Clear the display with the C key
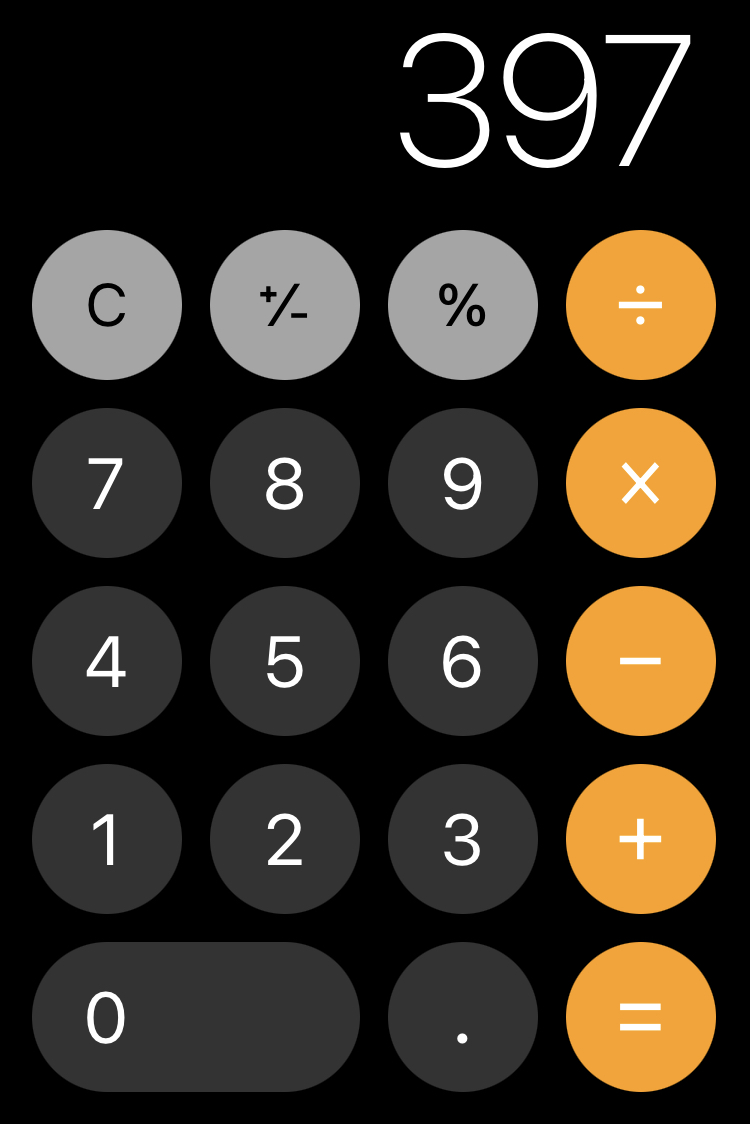Image resolution: width=750 pixels, height=1124 pixels. tap(107, 305)
